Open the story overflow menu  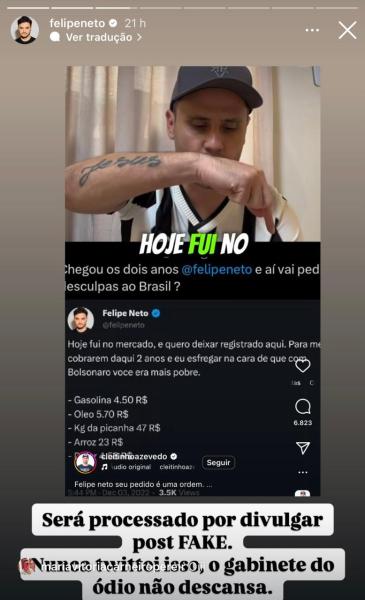(312, 30)
